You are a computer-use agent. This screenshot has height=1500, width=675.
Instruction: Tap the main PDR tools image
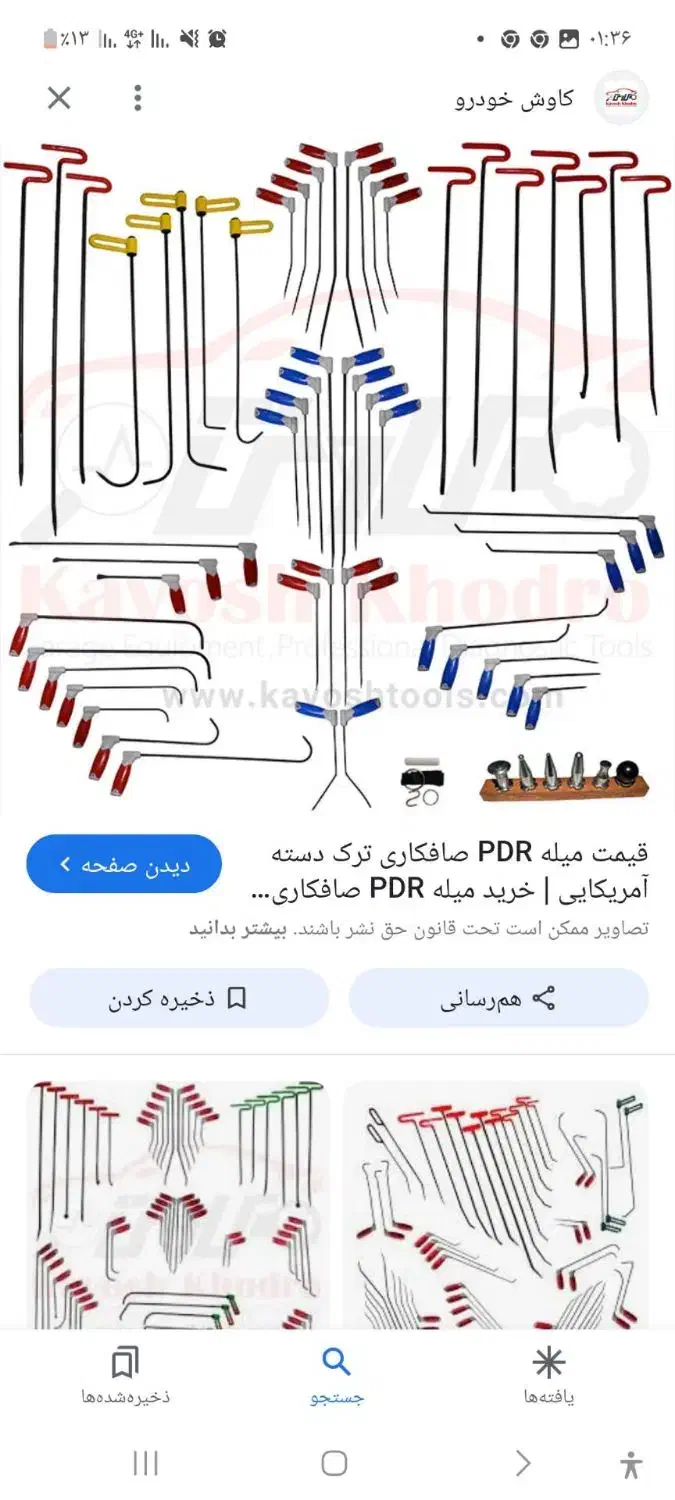click(337, 475)
